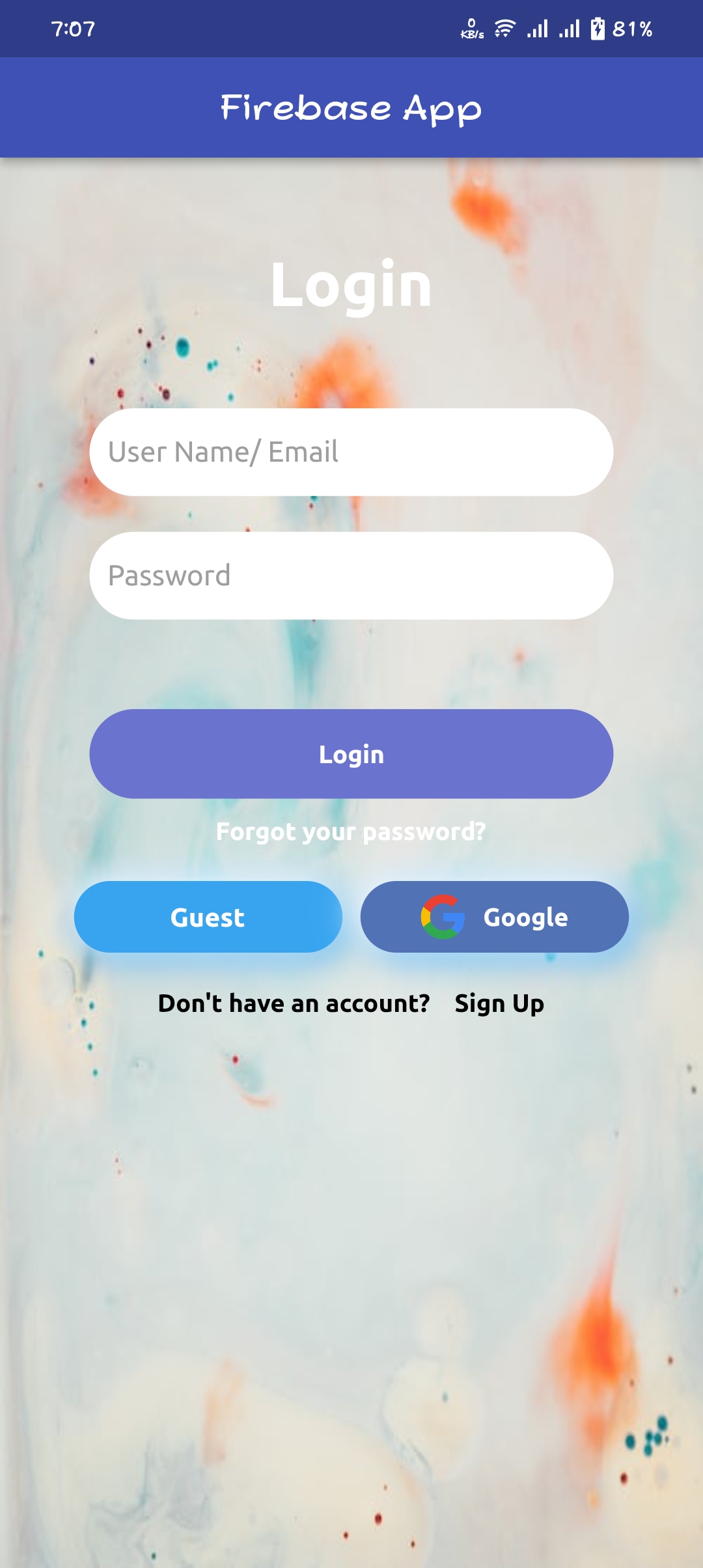Tap the Login heading text
This screenshot has width=703, height=1568.
click(351, 285)
